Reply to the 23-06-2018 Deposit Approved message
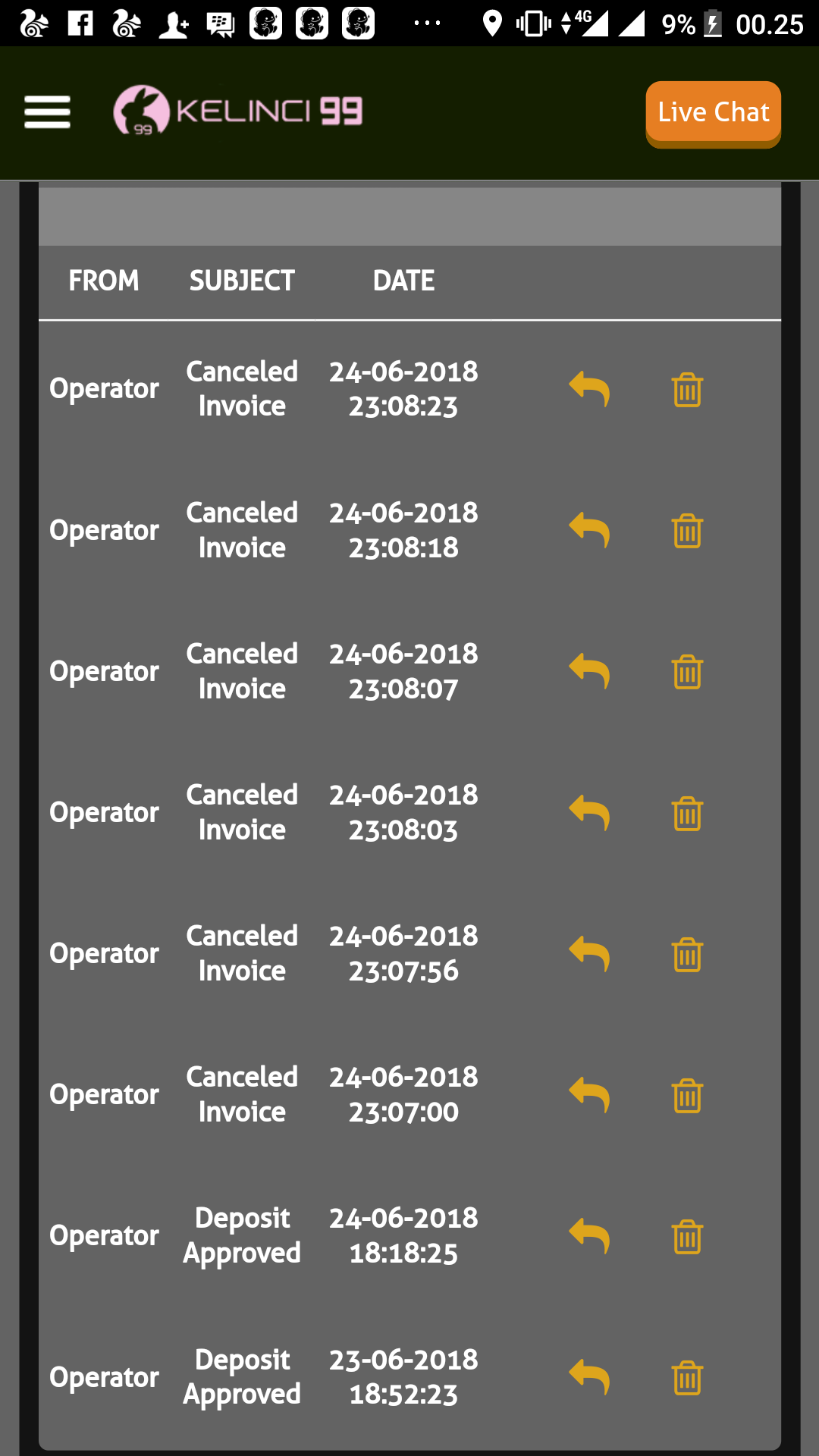This screenshot has width=819, height=1456. (x=589, y=1376)
